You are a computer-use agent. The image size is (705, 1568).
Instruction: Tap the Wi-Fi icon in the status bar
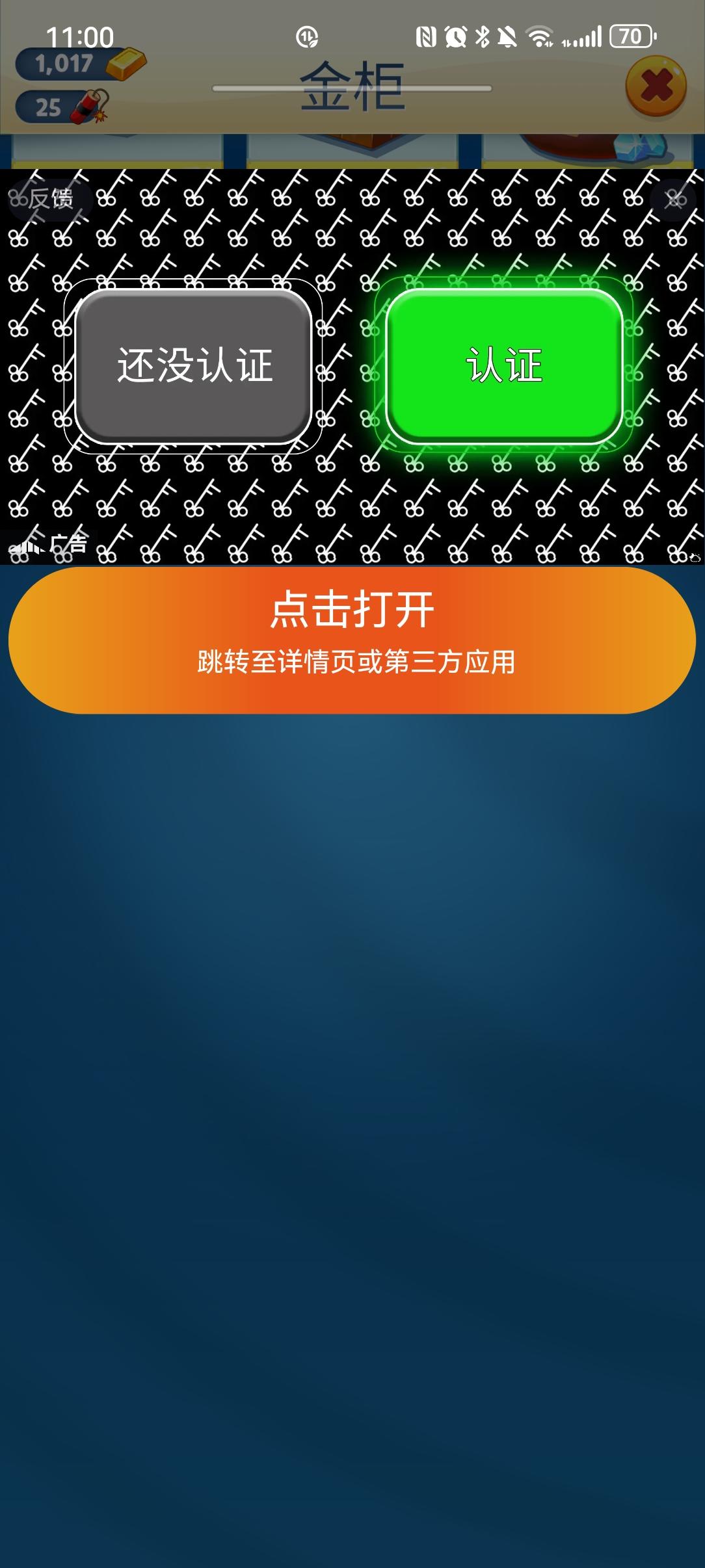pyautogui.click(x=541, y=36)
